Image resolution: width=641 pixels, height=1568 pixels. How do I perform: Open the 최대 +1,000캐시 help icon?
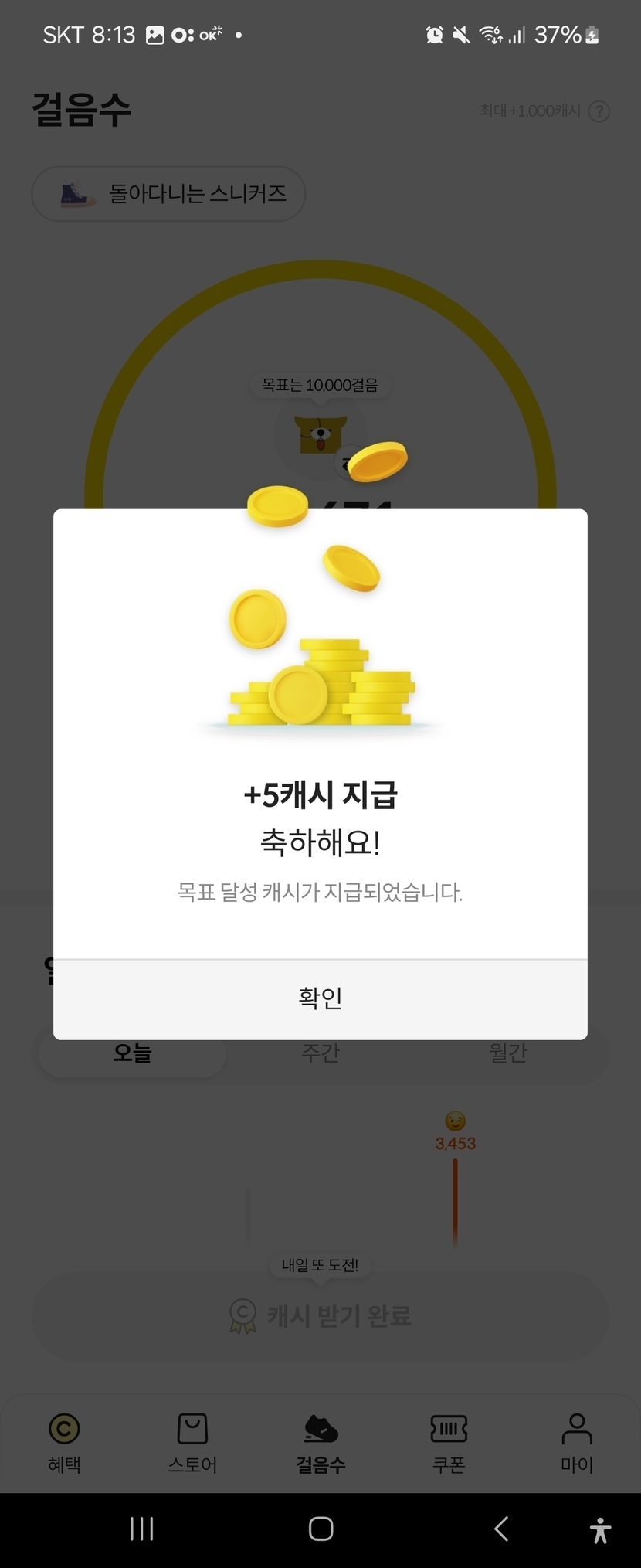pyautogui.click(x=599, y=111)
